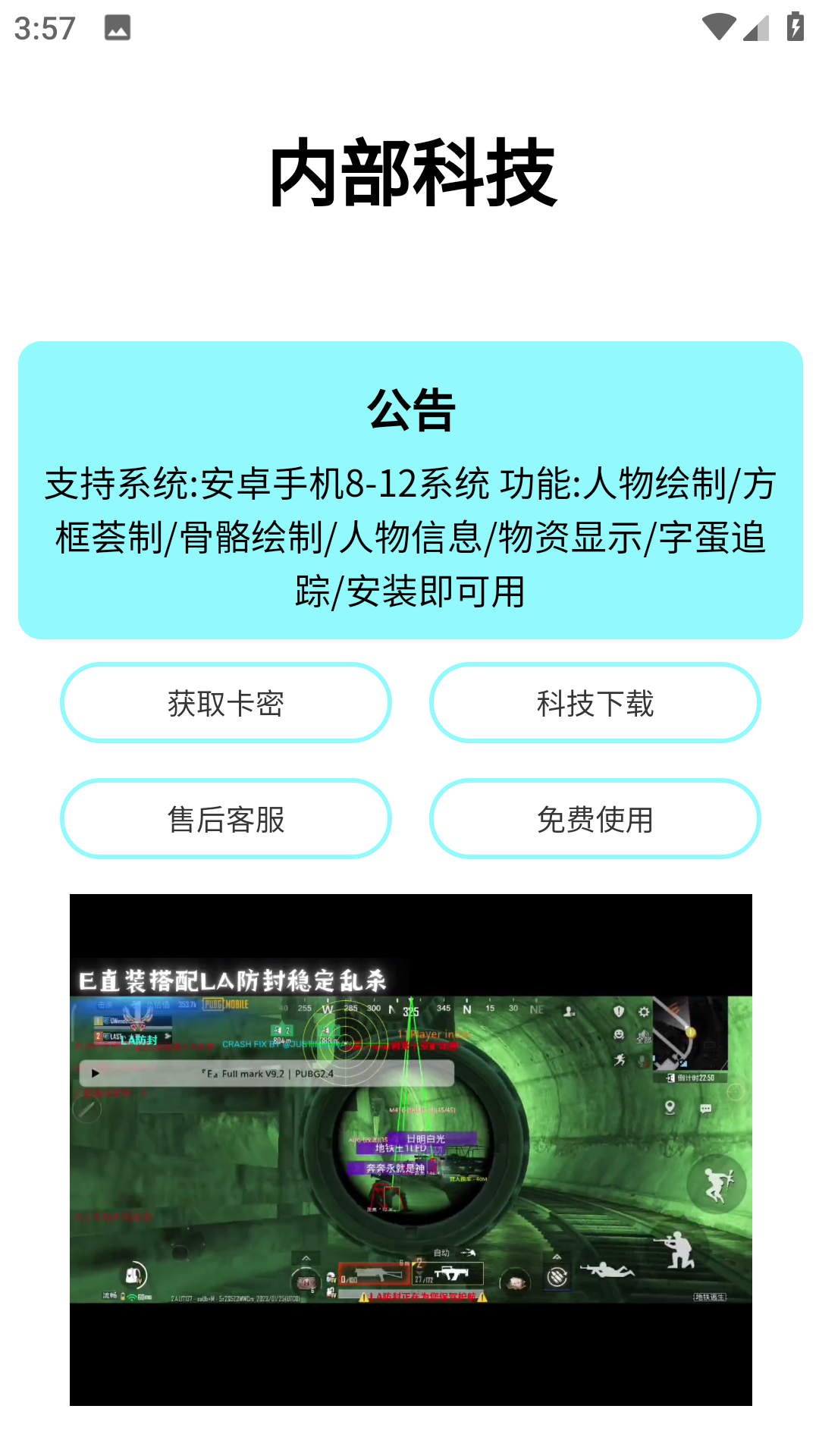Expand the minimap to full view
The width and height of the screenshot is (819, 1456).
click(x=690, y=1032)
